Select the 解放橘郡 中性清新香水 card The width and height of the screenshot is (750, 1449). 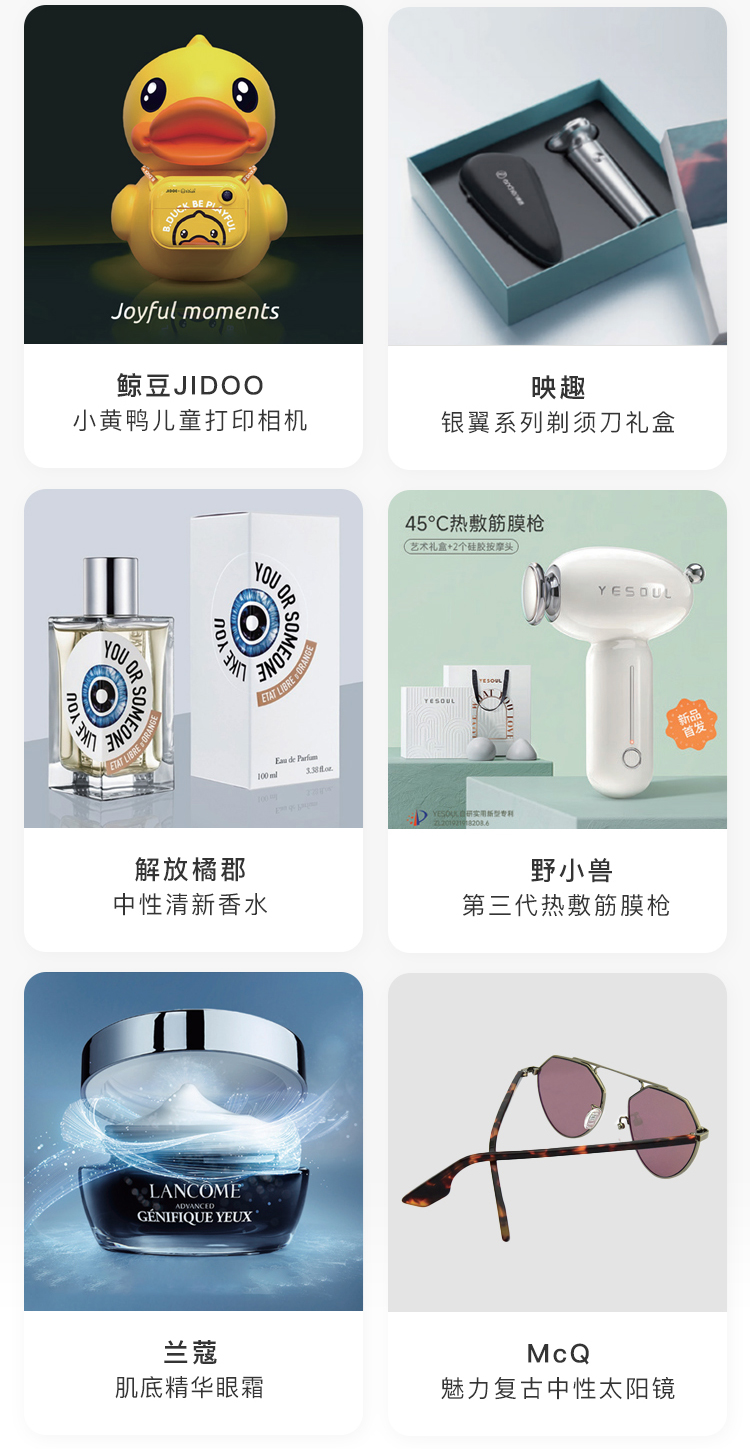click(x=193, y=720)
